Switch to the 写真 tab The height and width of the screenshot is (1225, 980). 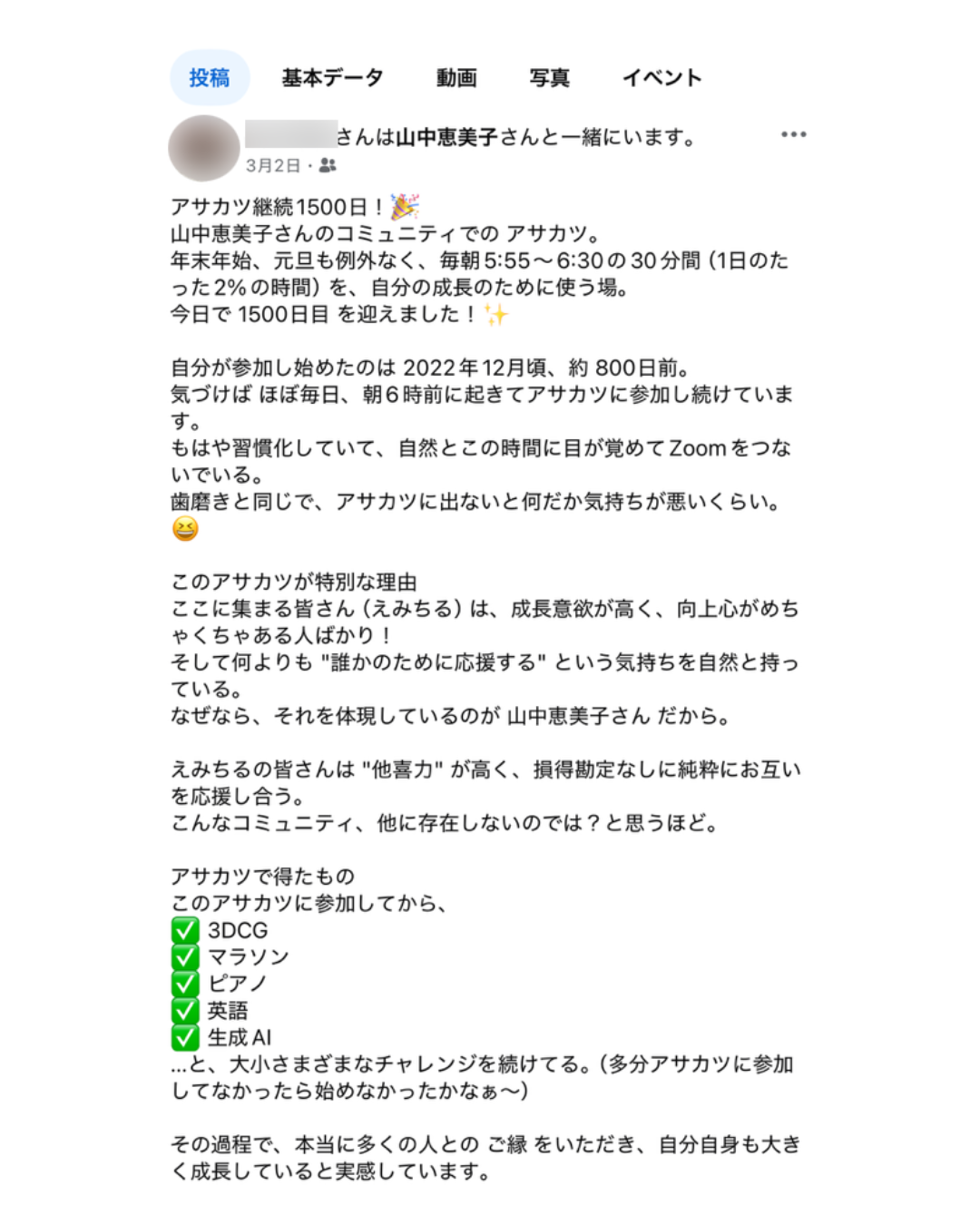(549, 78)
